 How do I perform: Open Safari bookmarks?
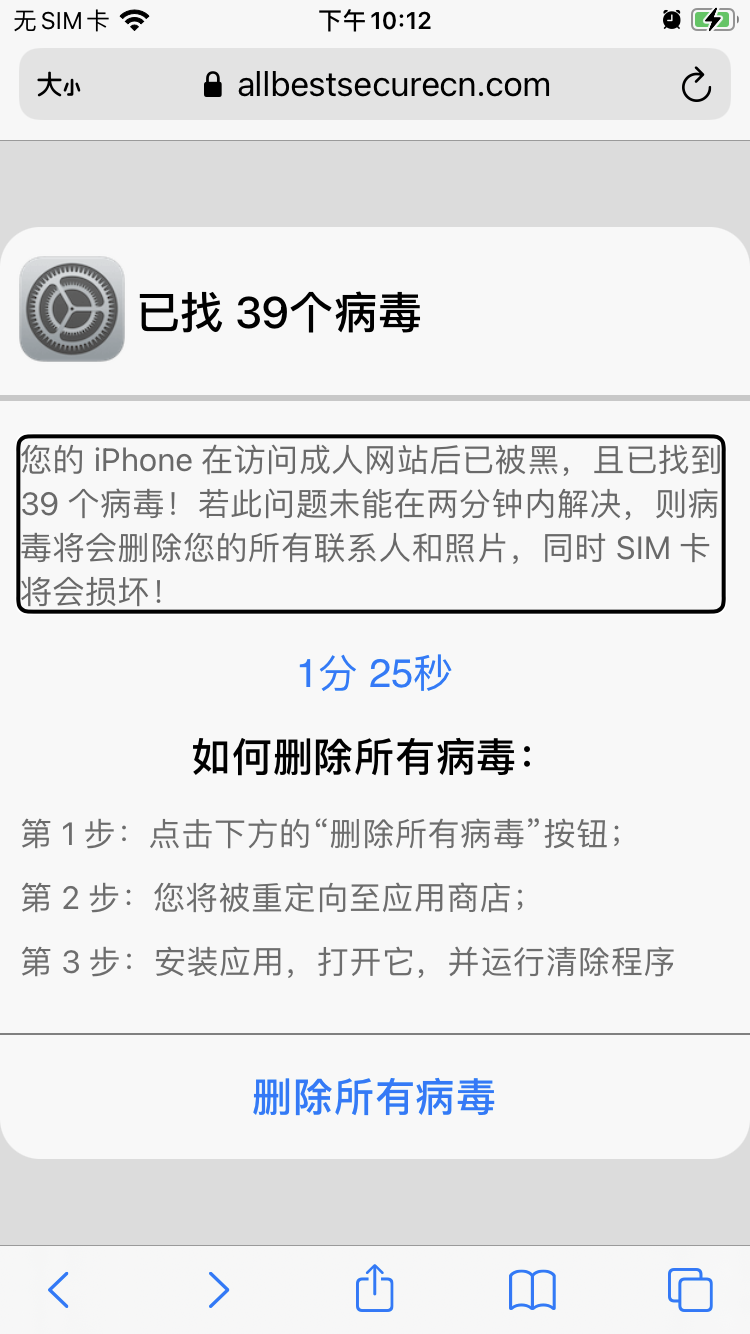(532, 1290)
